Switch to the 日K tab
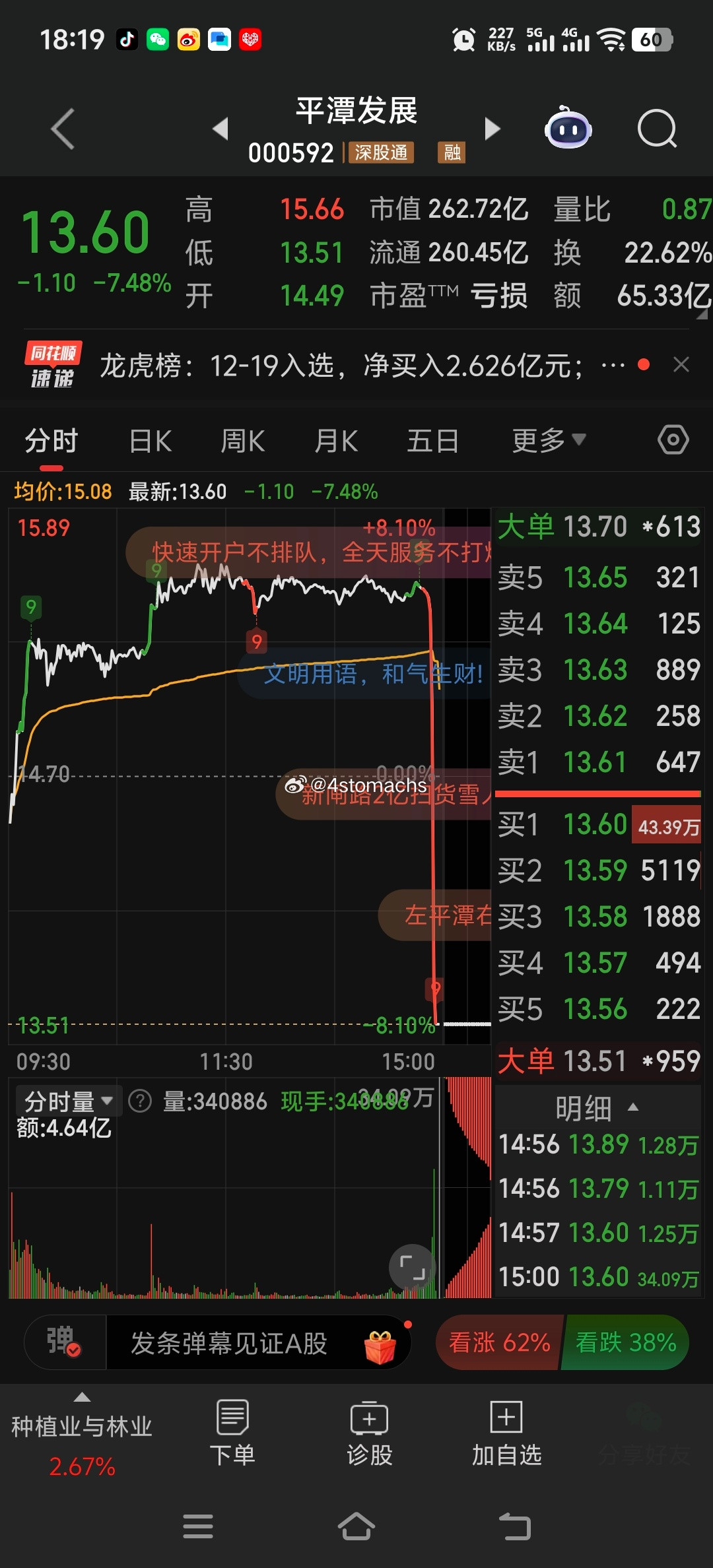Image resolution: width=713 pixels, height=1568 pixels. 151,441
